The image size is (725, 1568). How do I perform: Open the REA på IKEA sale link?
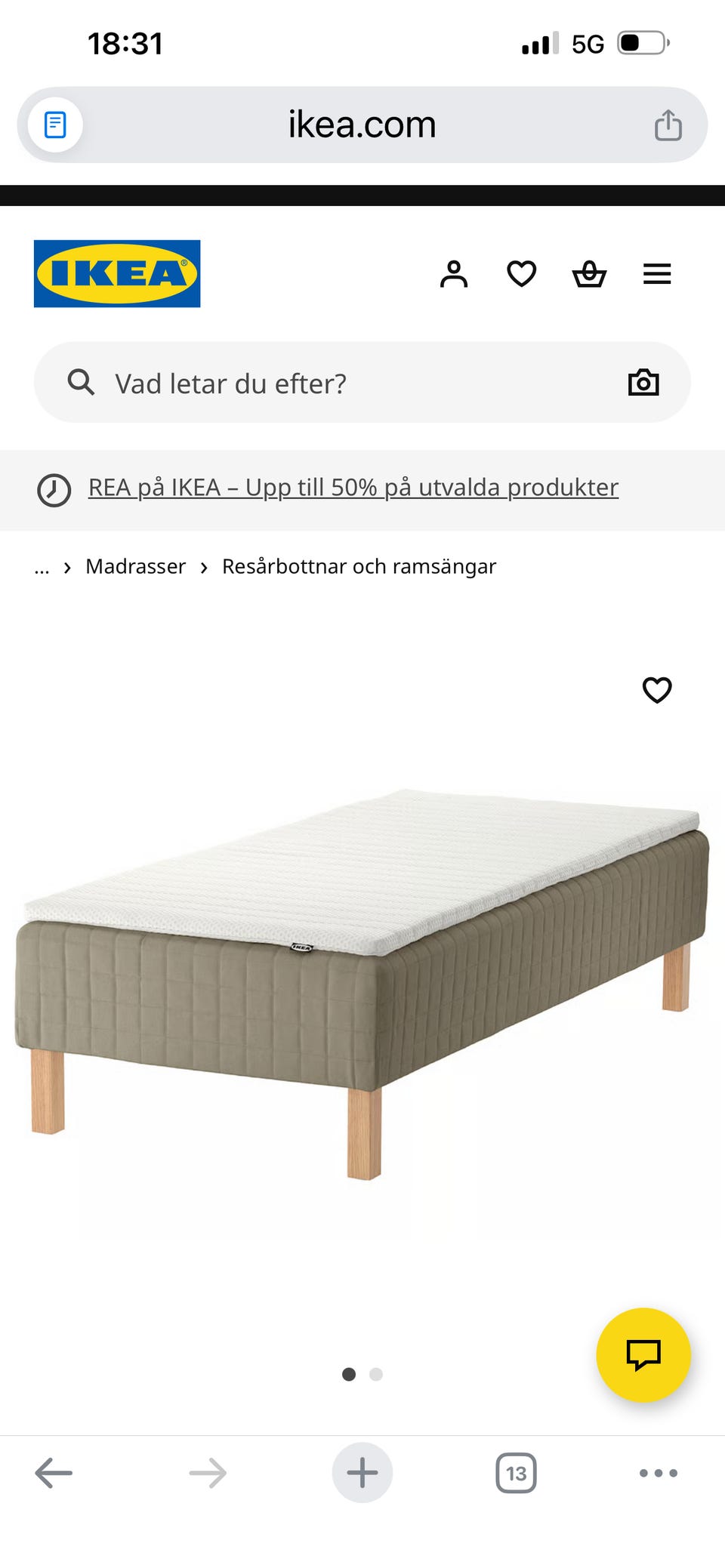coord(352,488)
